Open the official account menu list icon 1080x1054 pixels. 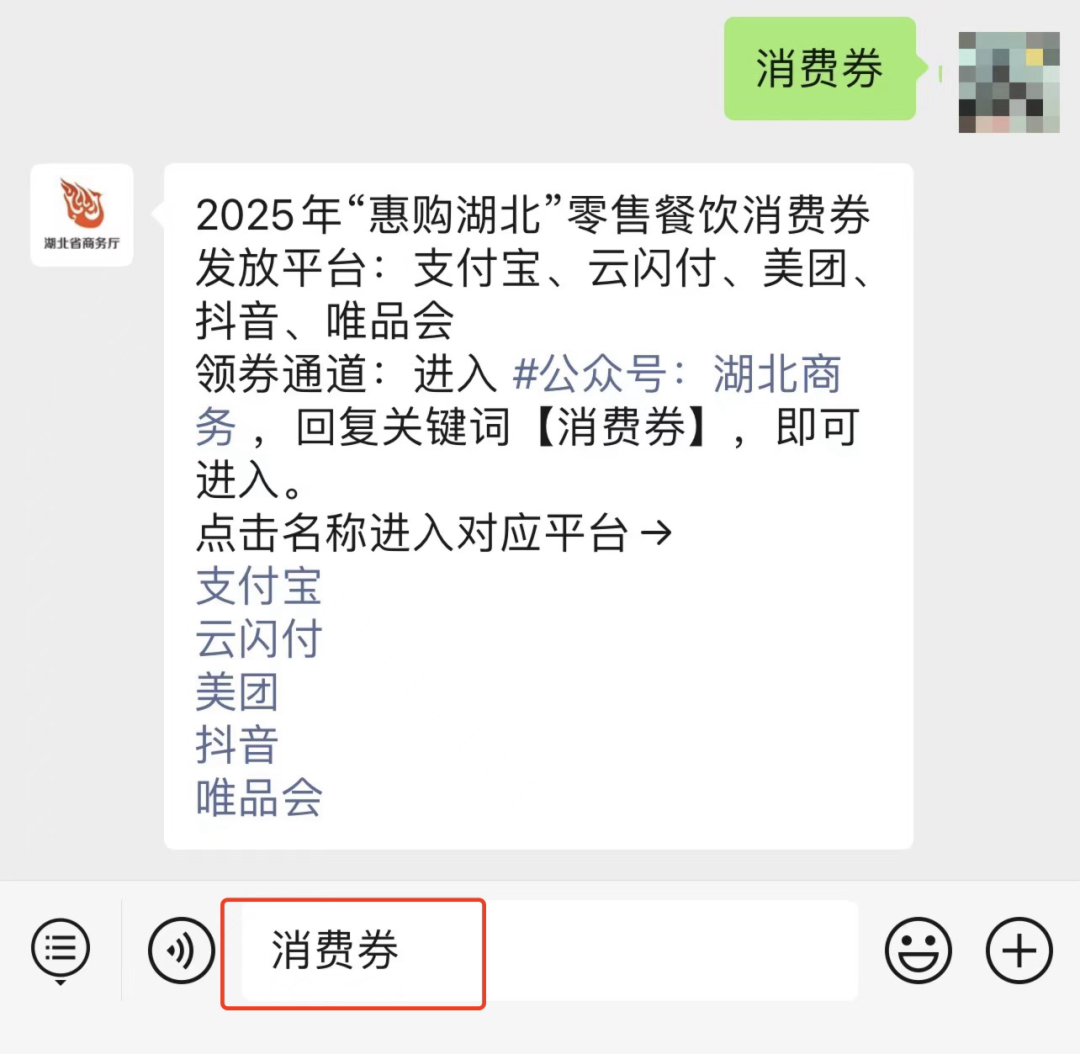(x=61, y=948)
